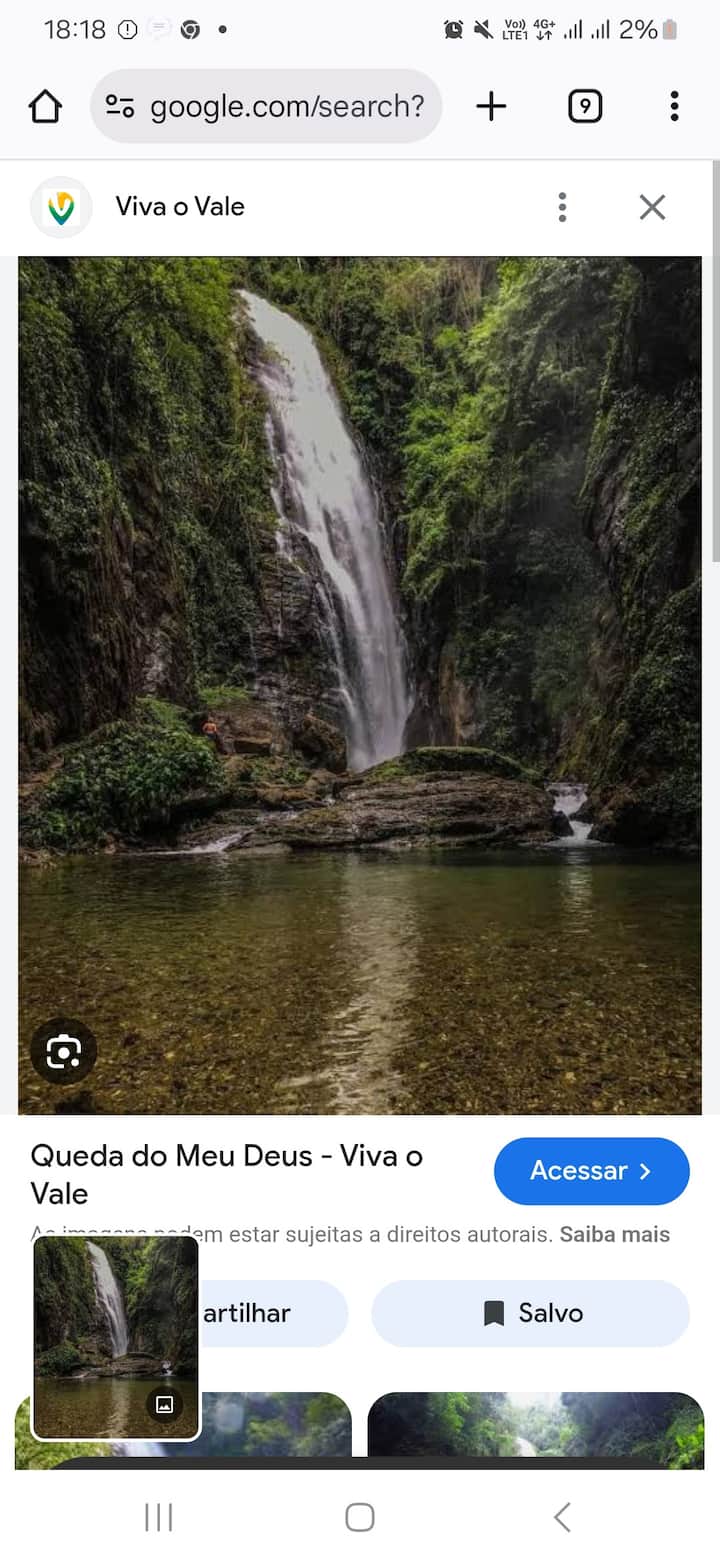The image size is (720, 1560).
Task: Open the tab switcher showing 9 tabs
Action: click(x=585, y=106)
